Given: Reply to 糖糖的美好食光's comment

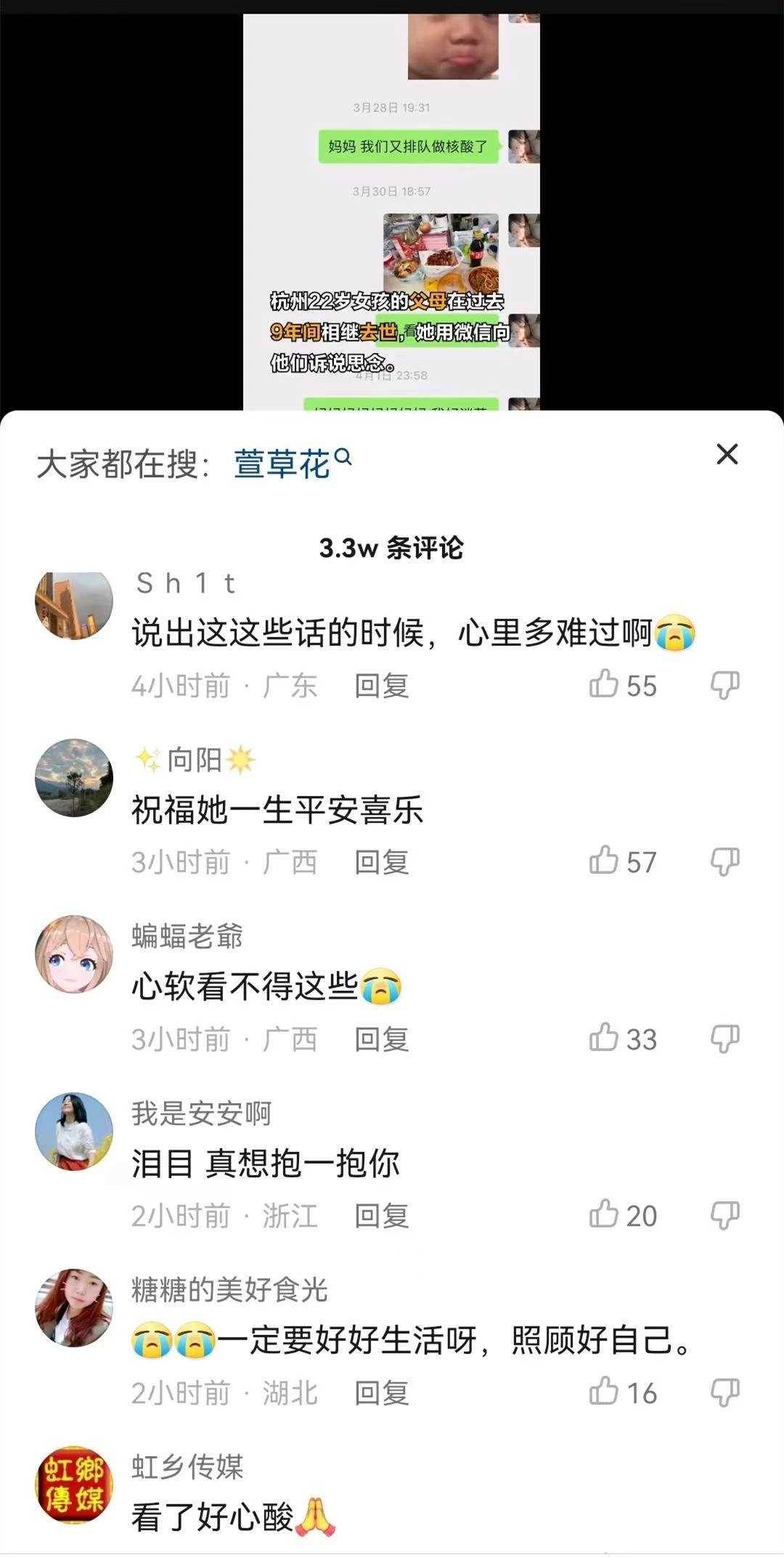Looking at the screenshot, I should coord(381,1393).
